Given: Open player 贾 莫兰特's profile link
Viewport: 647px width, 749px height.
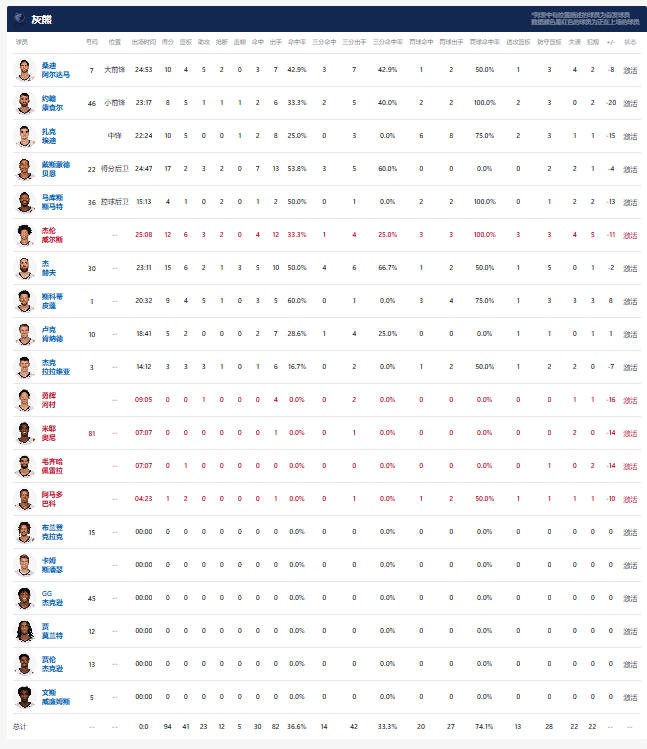Looking at the screenshot, I should pyautogui.click(x=50, y=631).
